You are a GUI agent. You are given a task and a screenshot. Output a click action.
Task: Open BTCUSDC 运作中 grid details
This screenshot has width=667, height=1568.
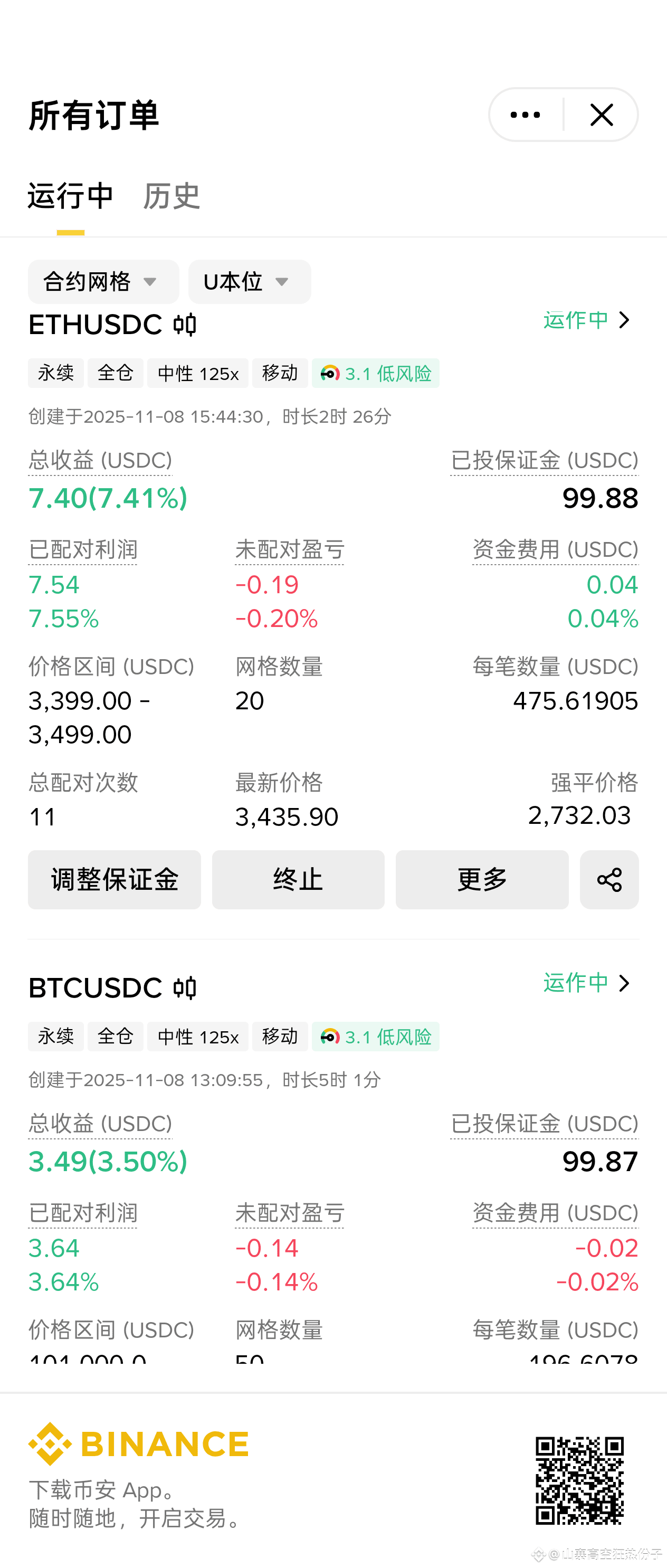587,983
